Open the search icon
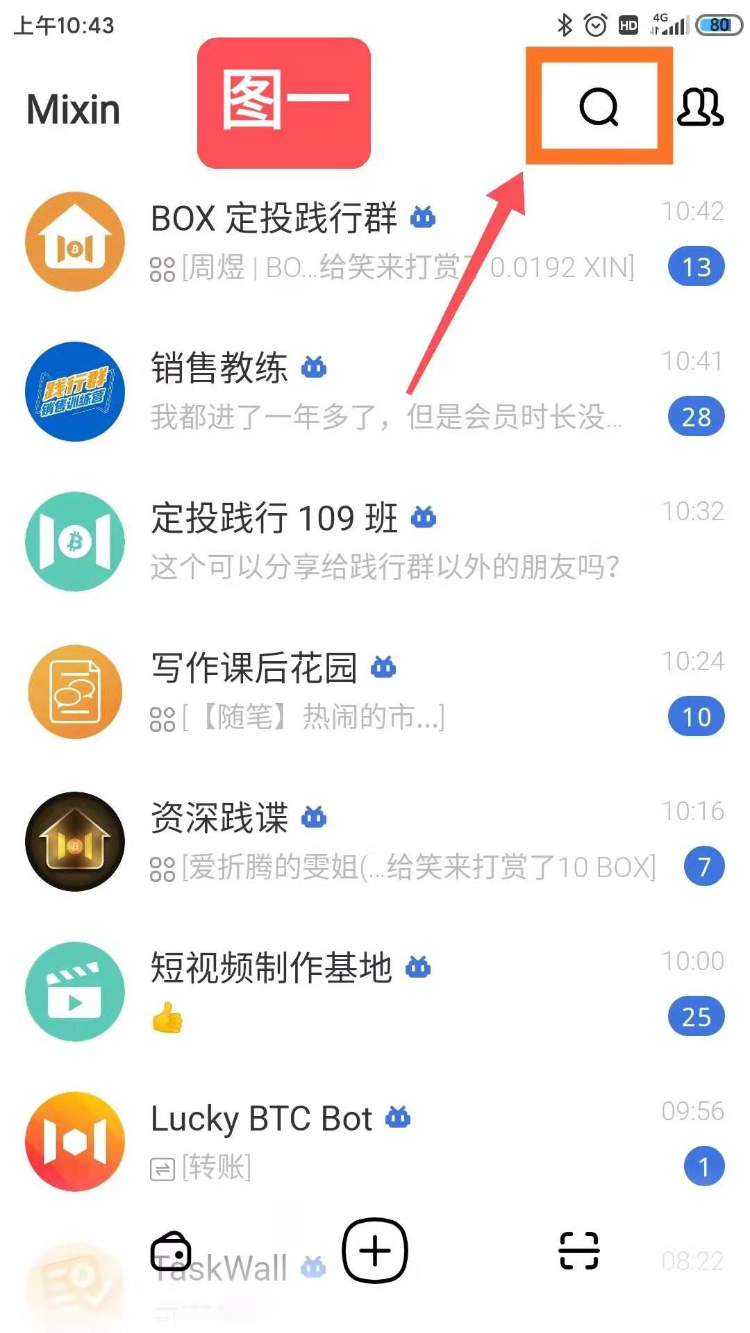The height and width of the screenshot is (1333, 750). coord(598,108)
